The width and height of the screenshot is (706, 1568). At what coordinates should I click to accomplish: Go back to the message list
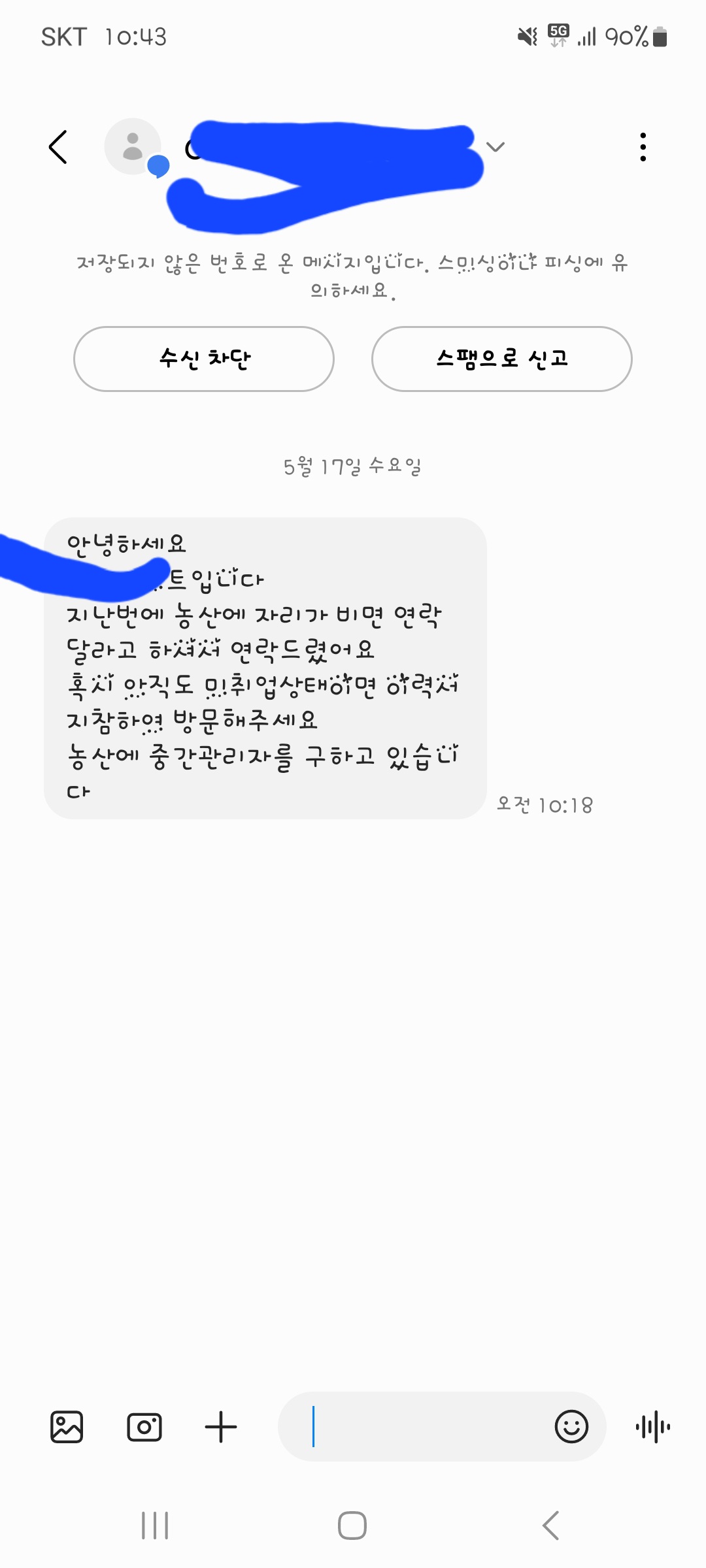pyautogui.click(x=58, y=147)
